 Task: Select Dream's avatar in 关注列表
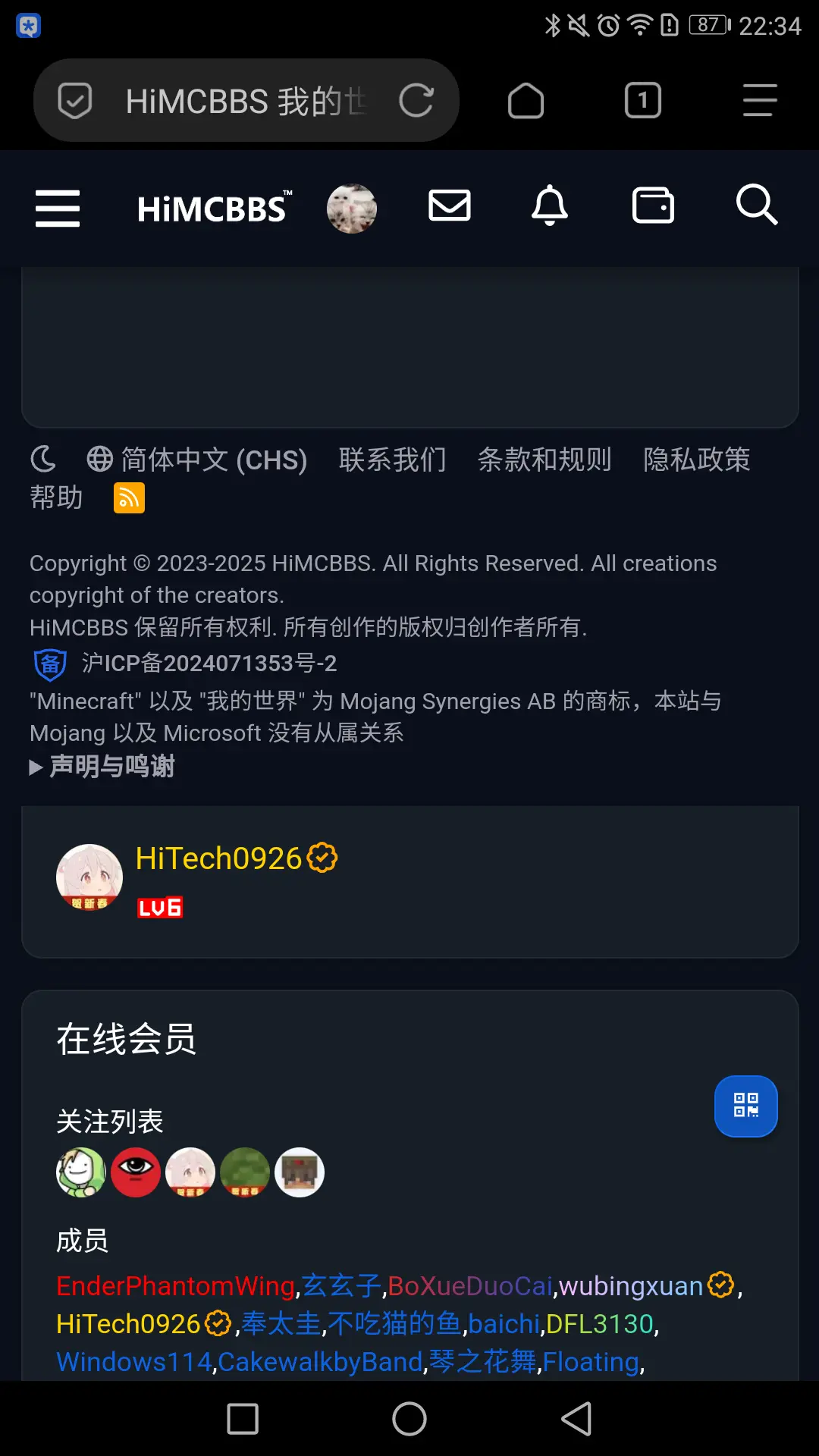tap(80, 1172)
